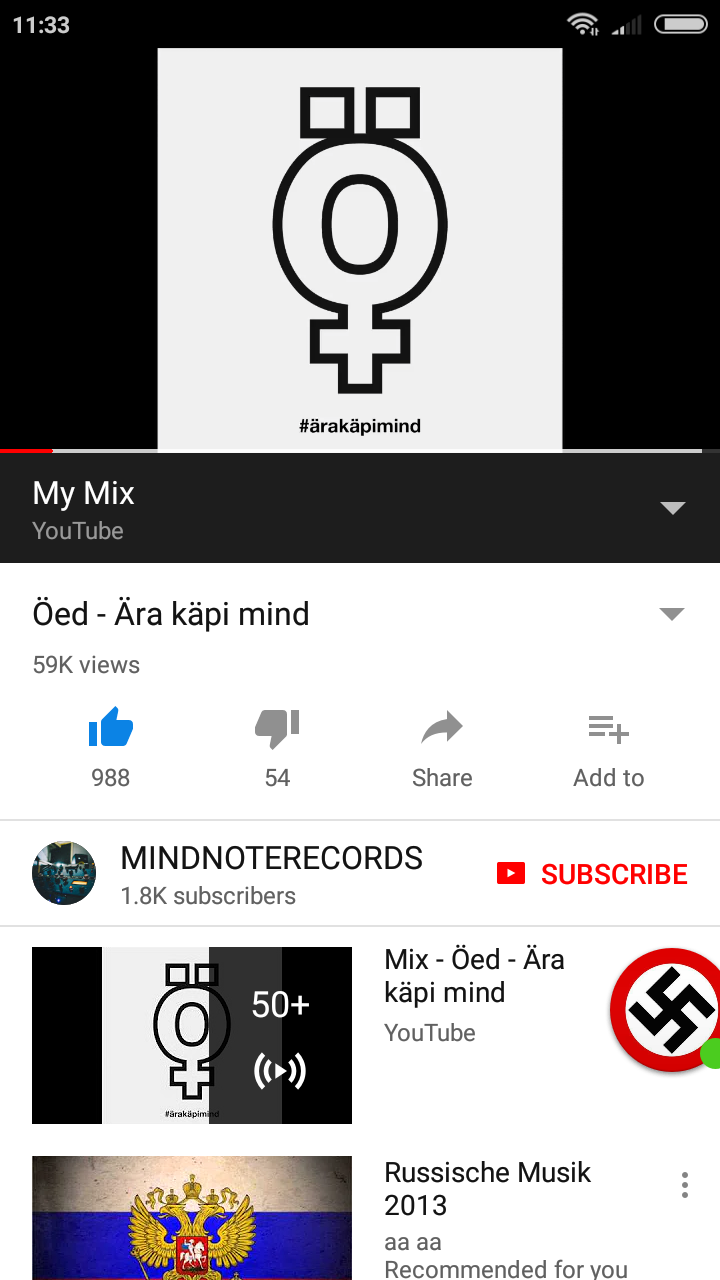
Task: Tap the video player to show controls
Action: pyautogui.click(x=360, y=249)
